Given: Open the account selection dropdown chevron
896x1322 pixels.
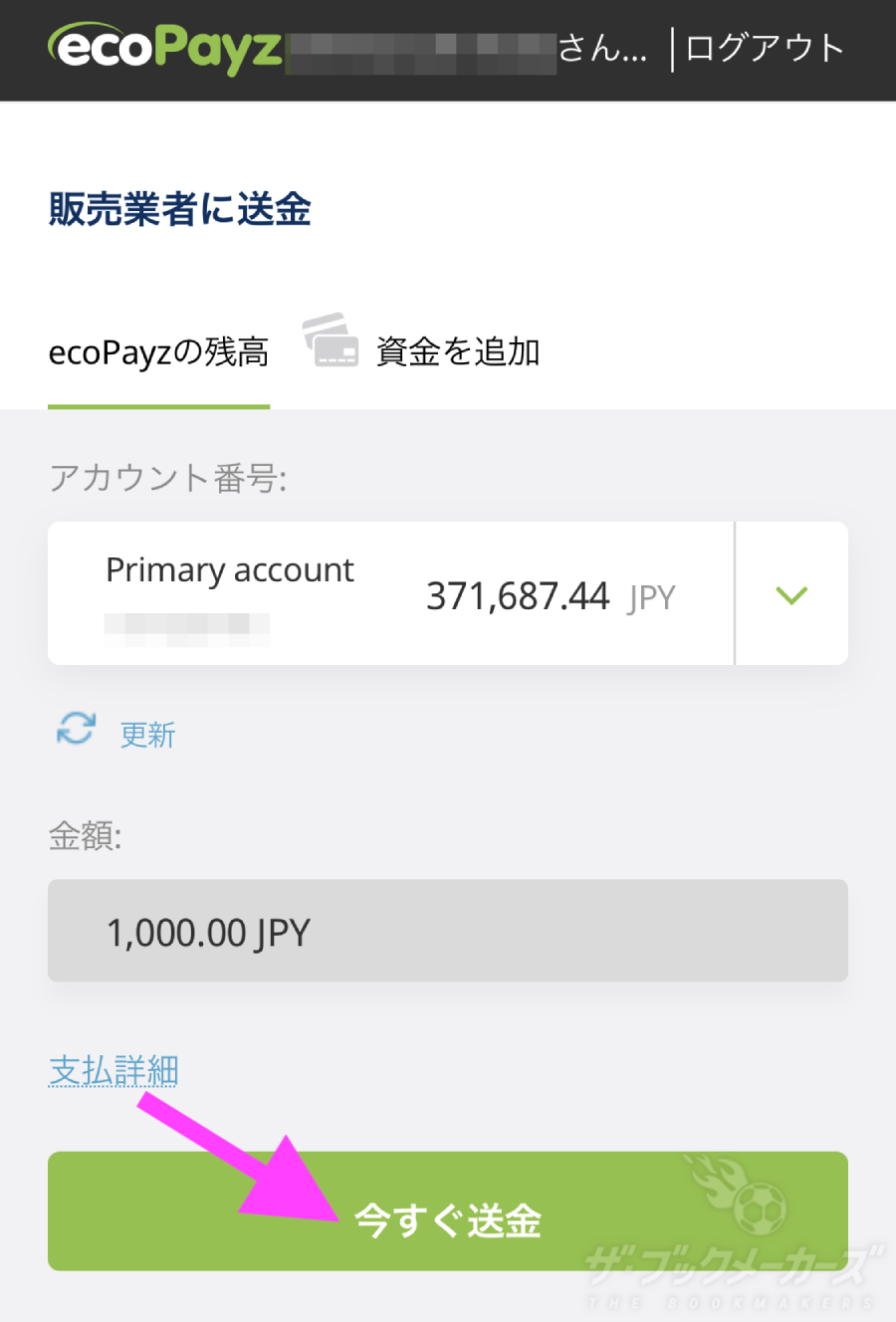Looking at the screenshot, I should [791, 594].
